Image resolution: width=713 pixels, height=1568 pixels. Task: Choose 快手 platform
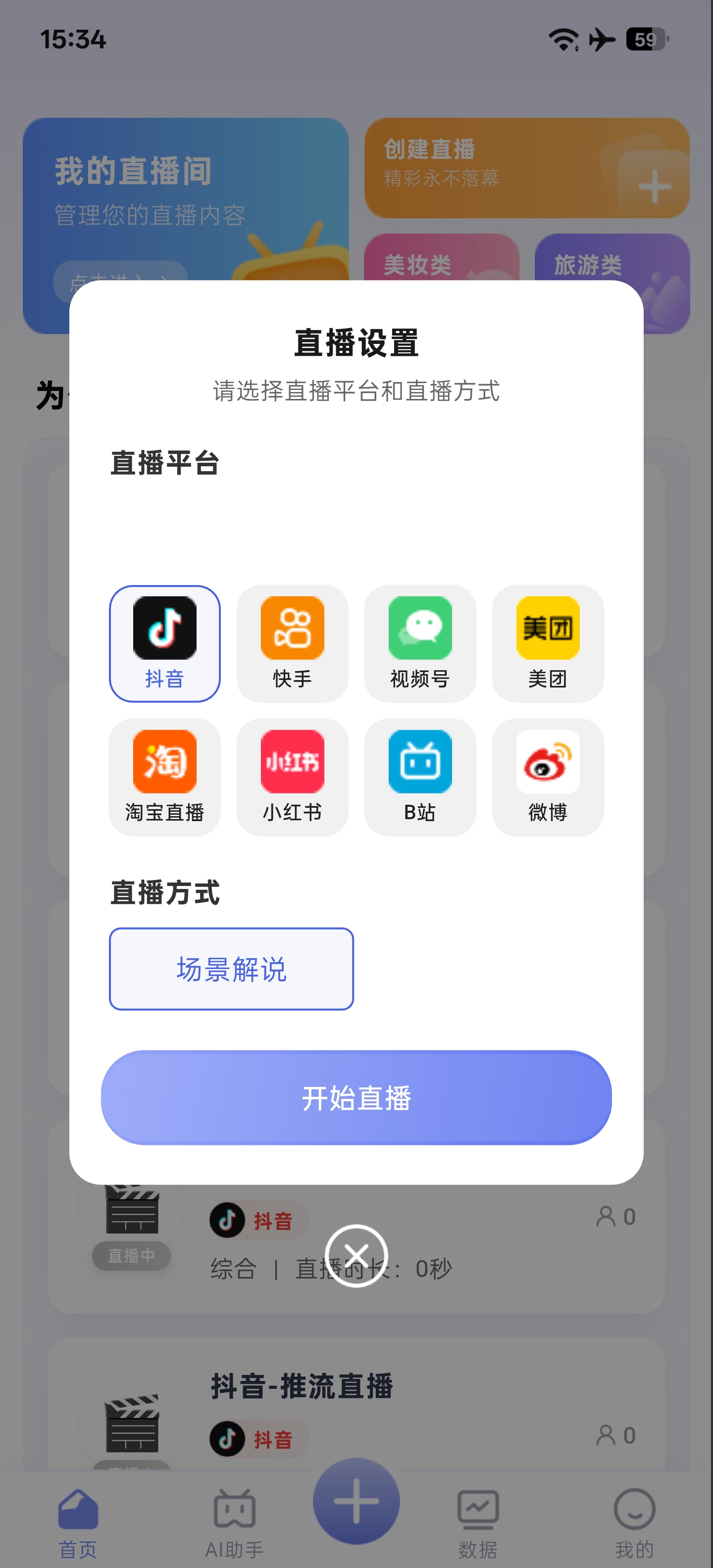292,643
